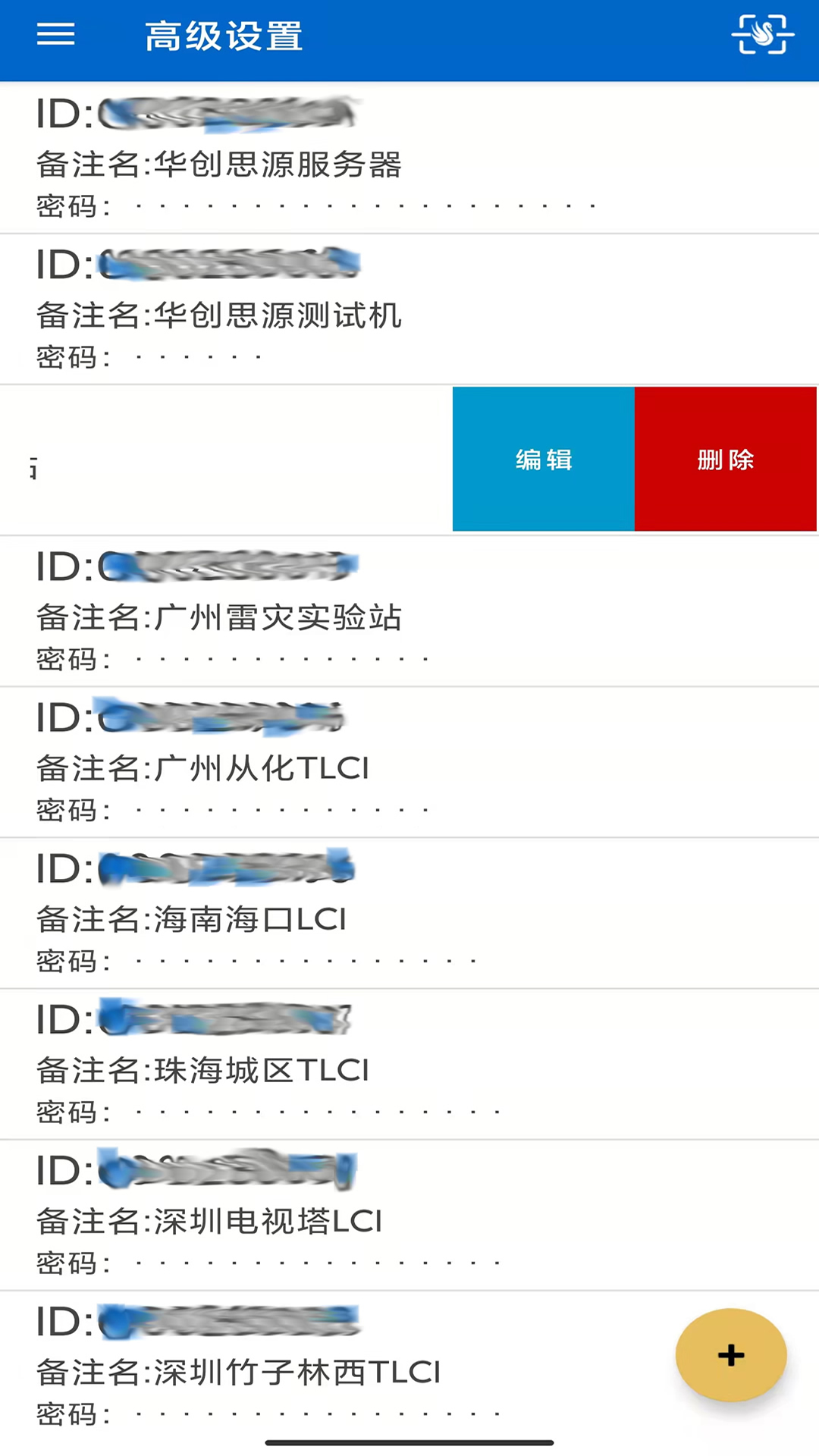The image size is (819, 1456).
Task: Tap the yellow floating add button
Action: point(730,1355)
